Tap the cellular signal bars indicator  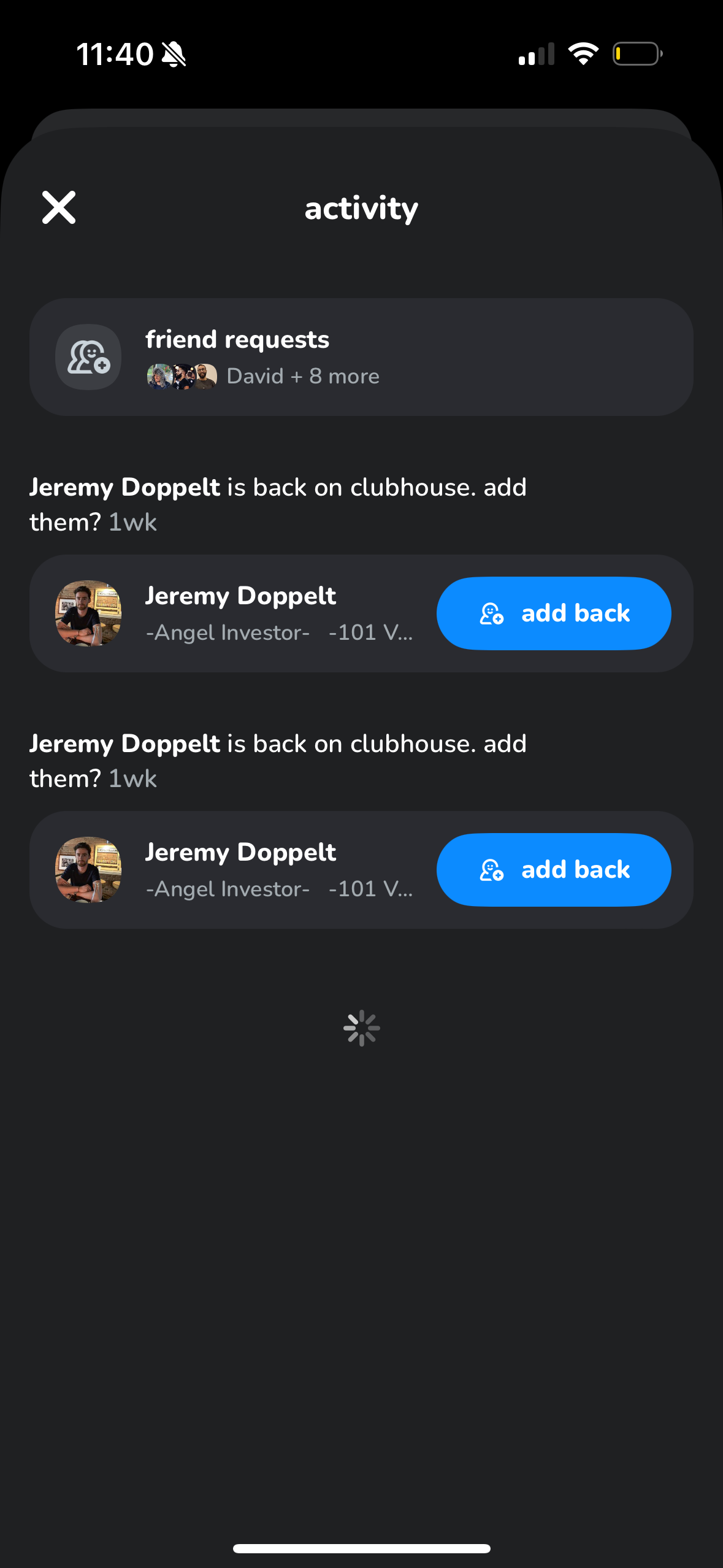pos(536,53)
